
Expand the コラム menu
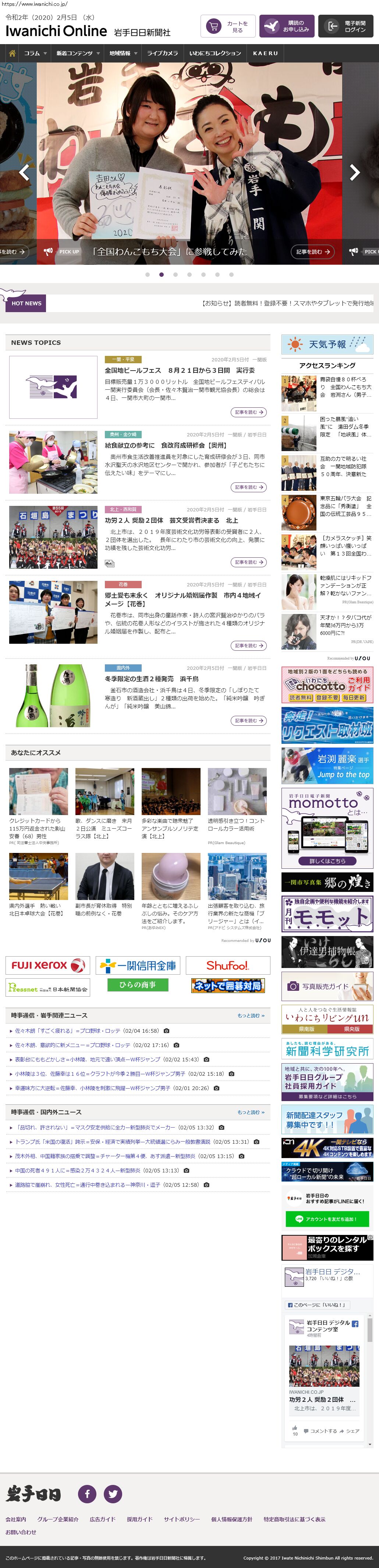click(x=35, y=53)
